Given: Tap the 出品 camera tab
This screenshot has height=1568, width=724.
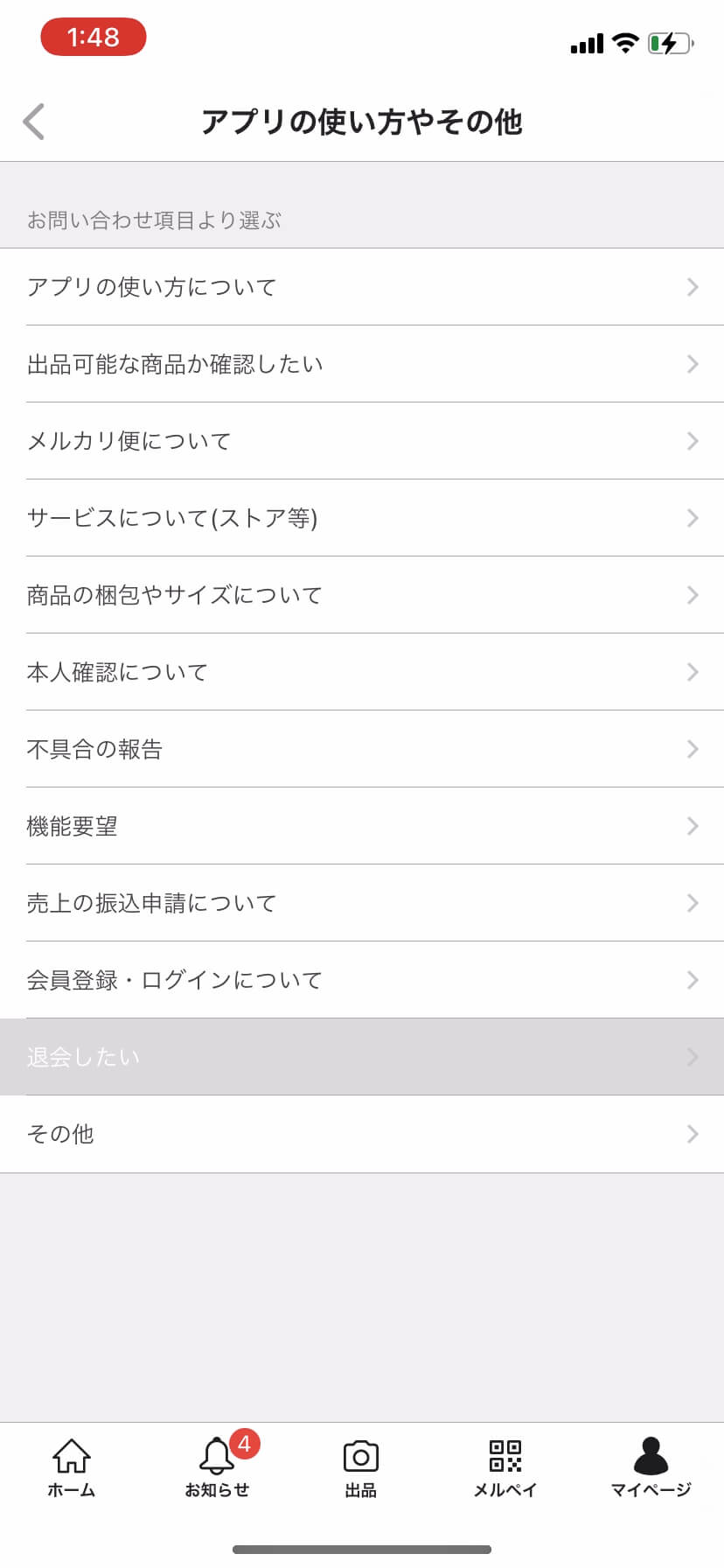Looking at the screenshot, I should click(361, 1468).
